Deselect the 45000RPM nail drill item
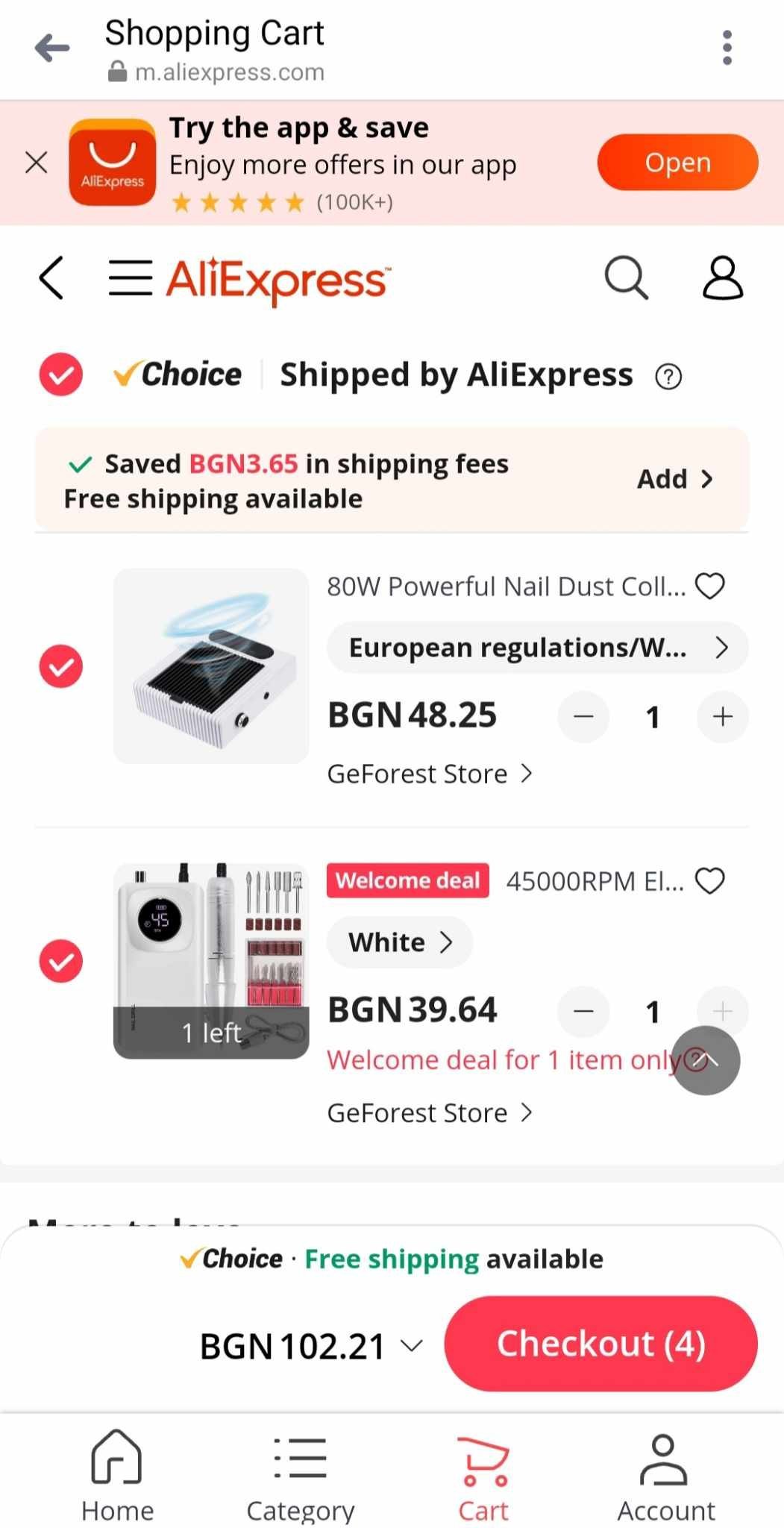The height and width of the screenshot is (1528, 784). [x=61, y=961]
